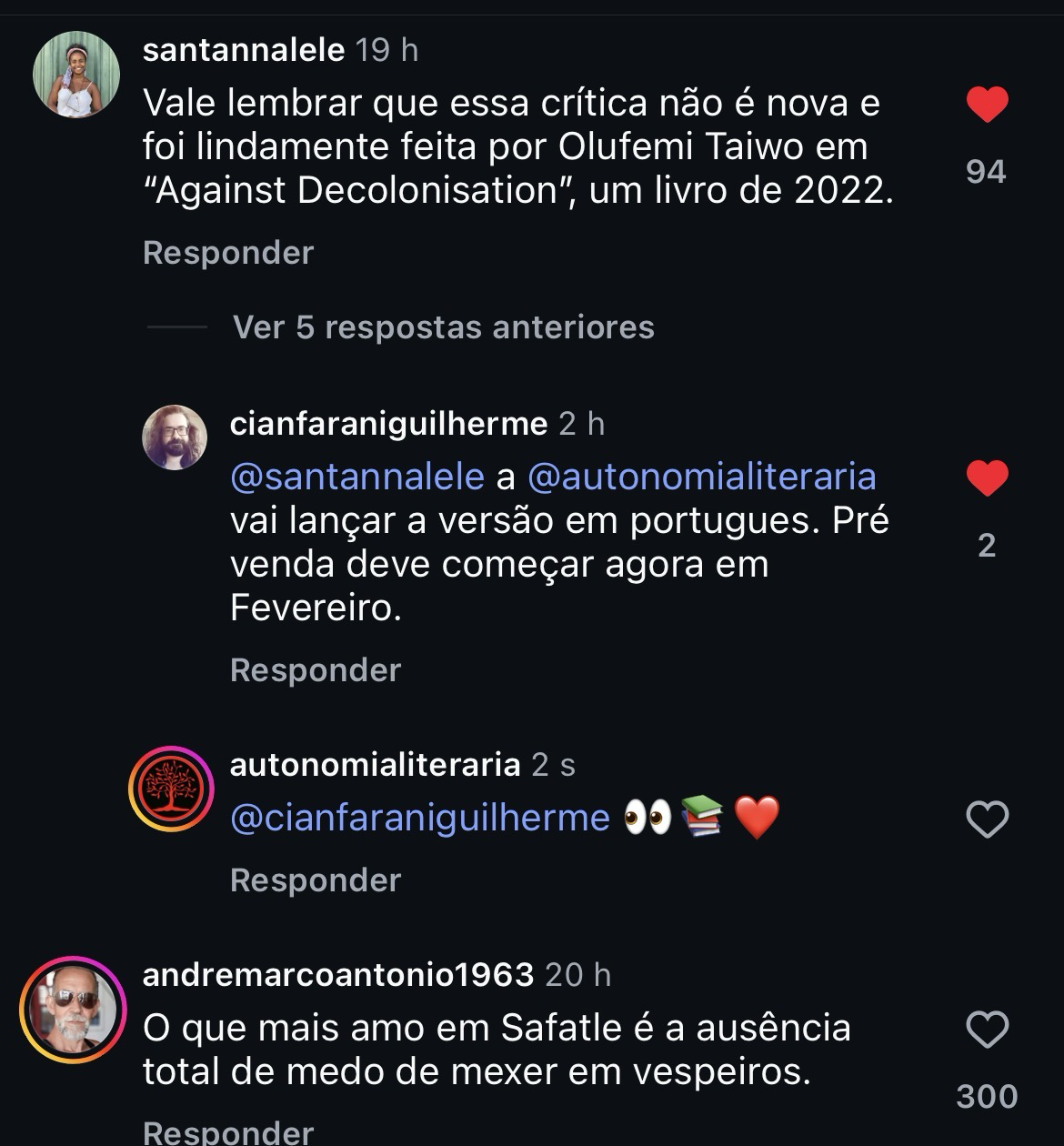Open santannalele's profile picture

point(76,75)
